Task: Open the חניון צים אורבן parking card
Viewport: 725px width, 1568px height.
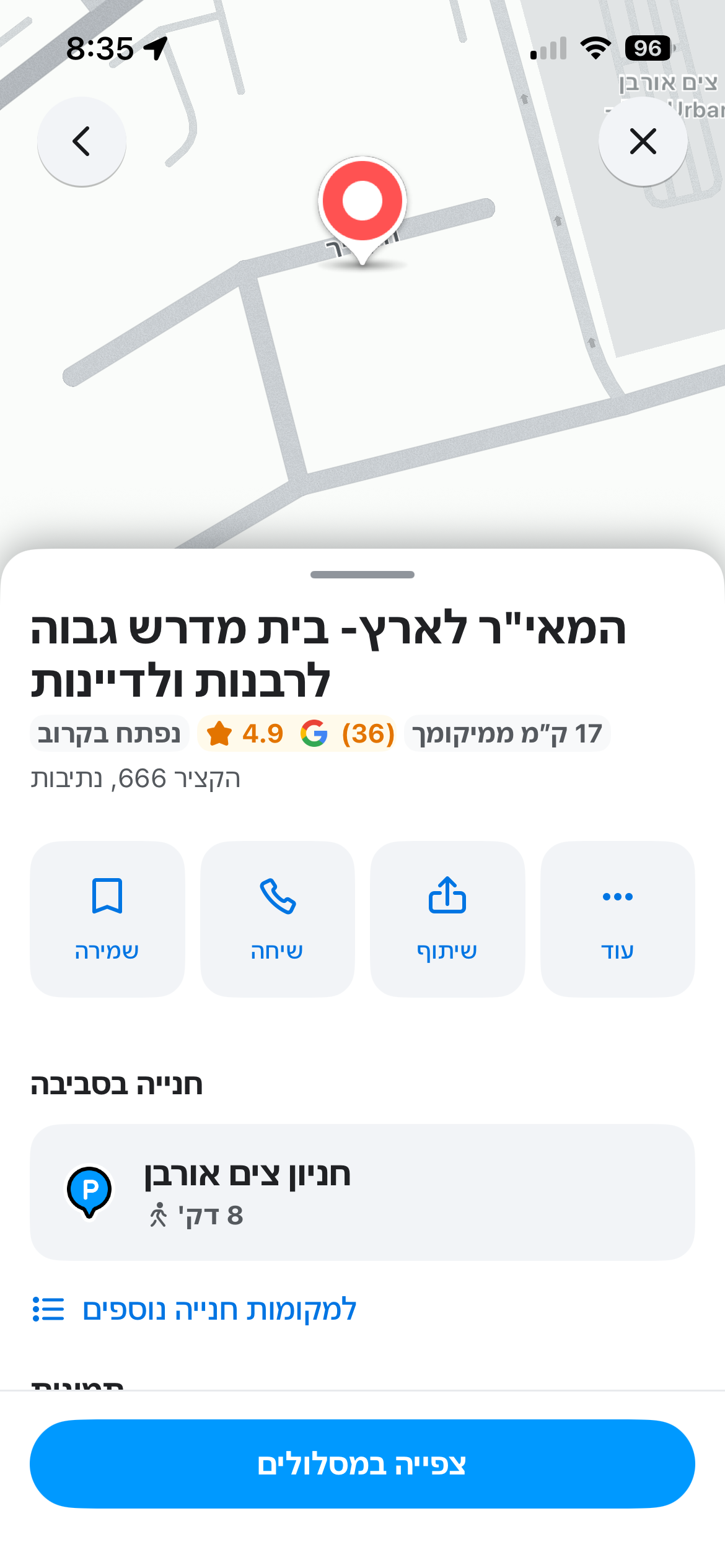Action: click(x=362, y=1191)
